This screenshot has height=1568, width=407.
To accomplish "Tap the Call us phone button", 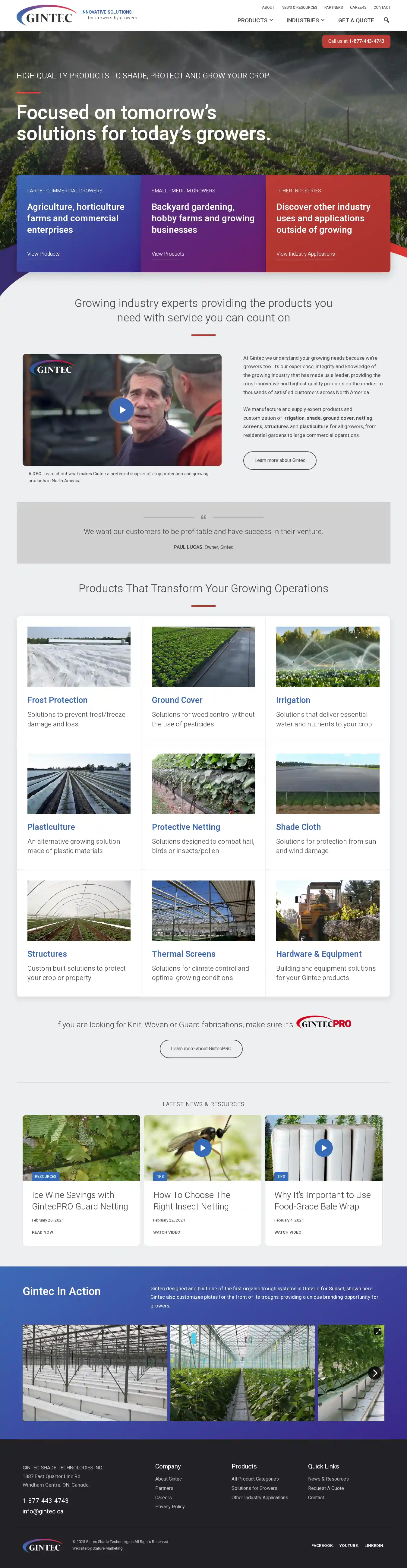I will (356, 41).
